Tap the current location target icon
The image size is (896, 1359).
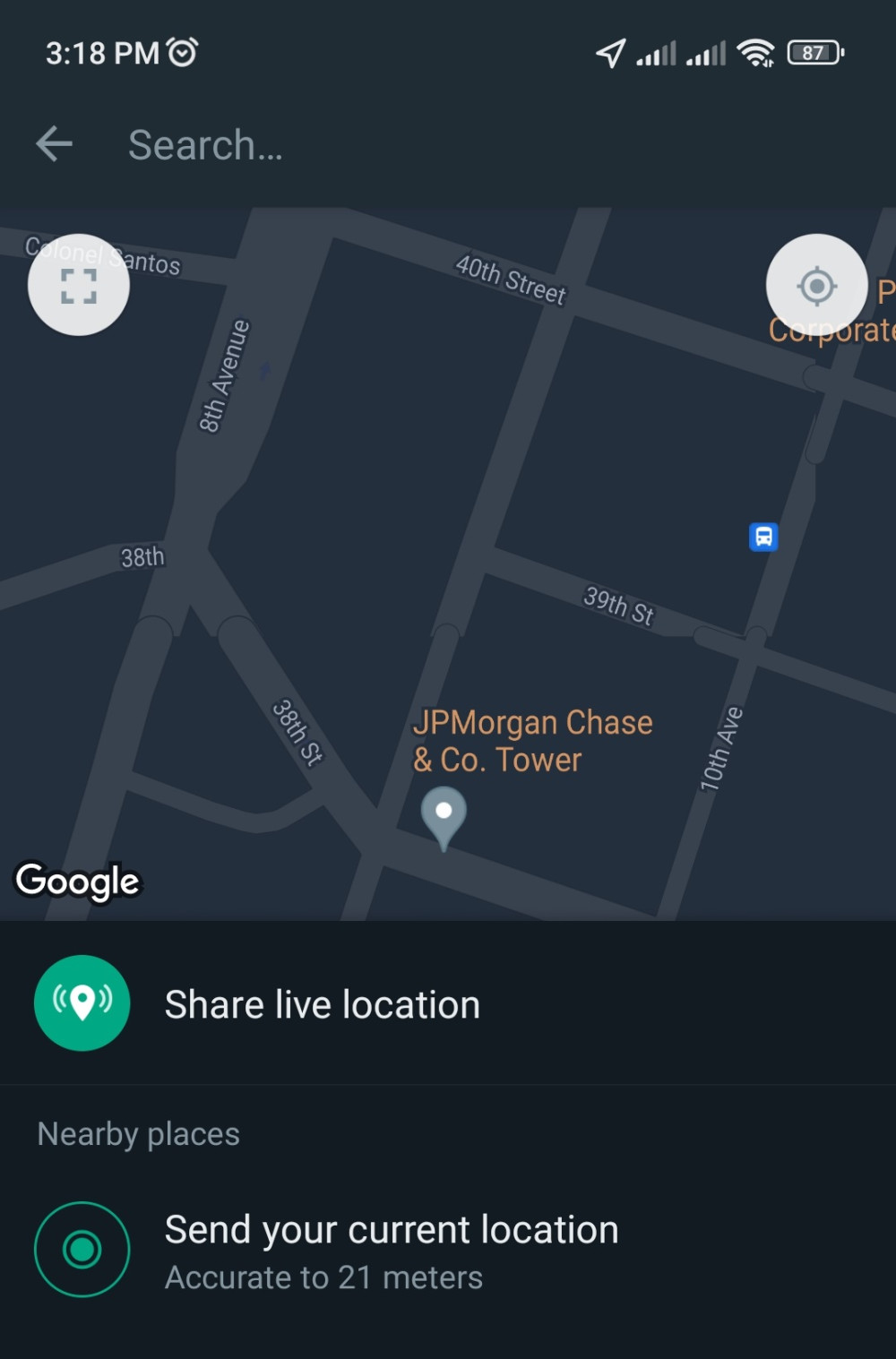(x=82, y=1249)
